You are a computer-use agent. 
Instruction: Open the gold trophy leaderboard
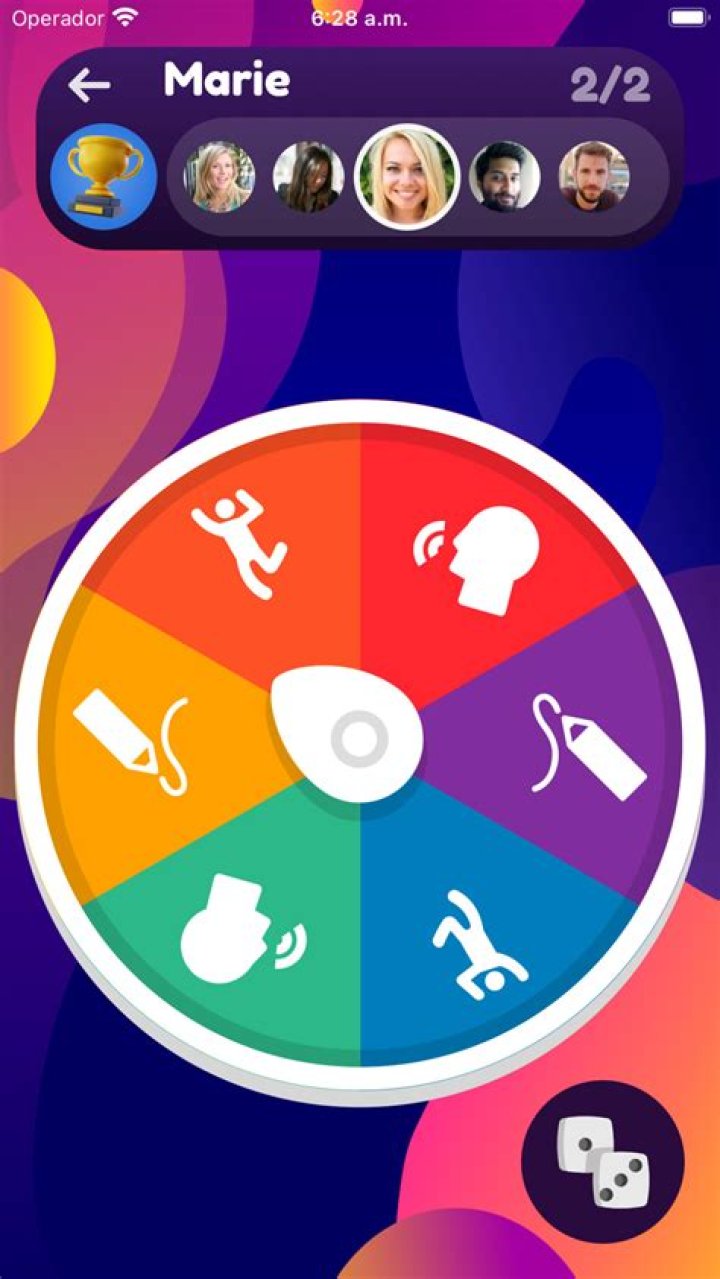[104, 177]
